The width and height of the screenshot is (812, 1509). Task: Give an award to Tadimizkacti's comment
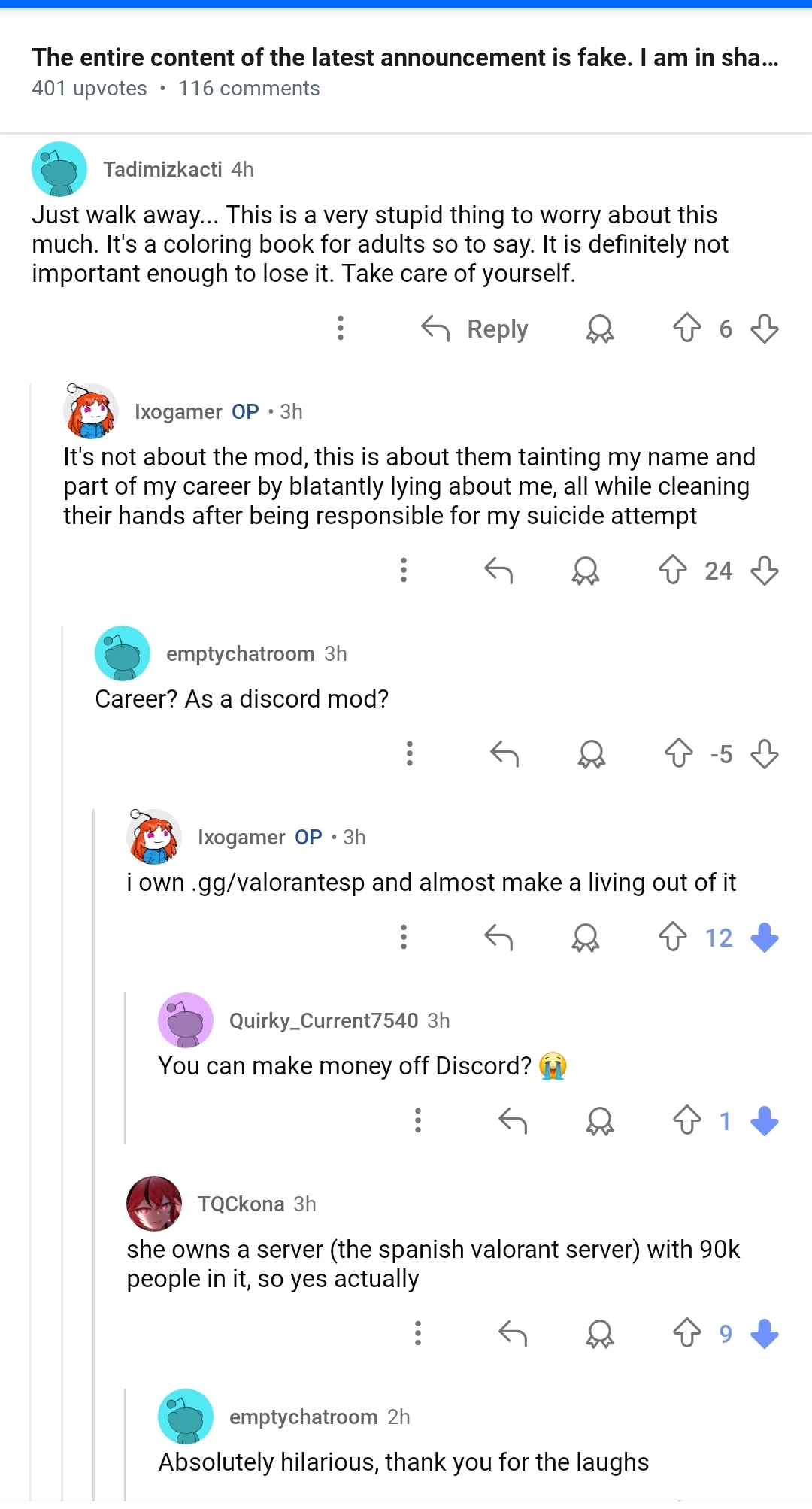(x=600, y=329)
